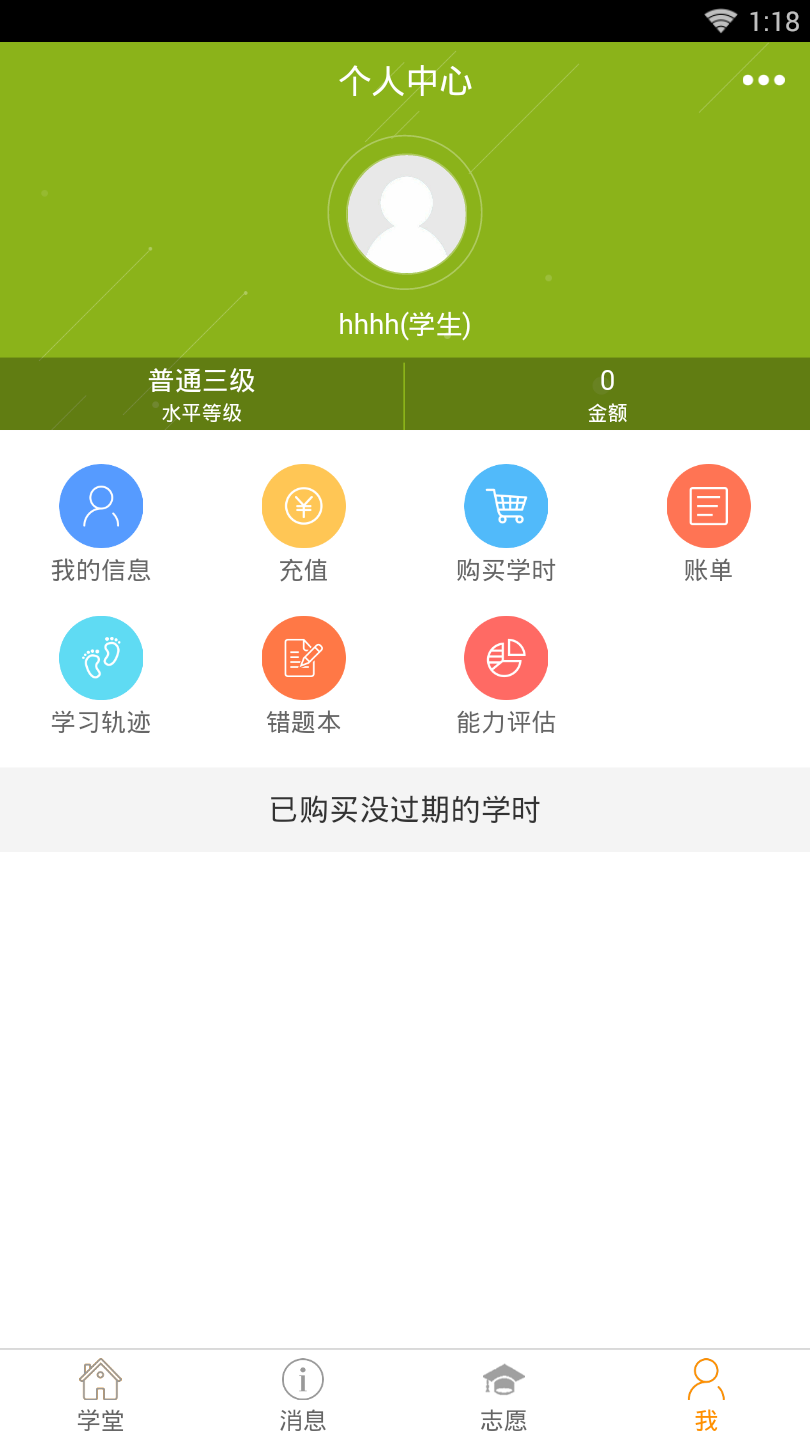Open 我的信息 (My Info)

101,506
